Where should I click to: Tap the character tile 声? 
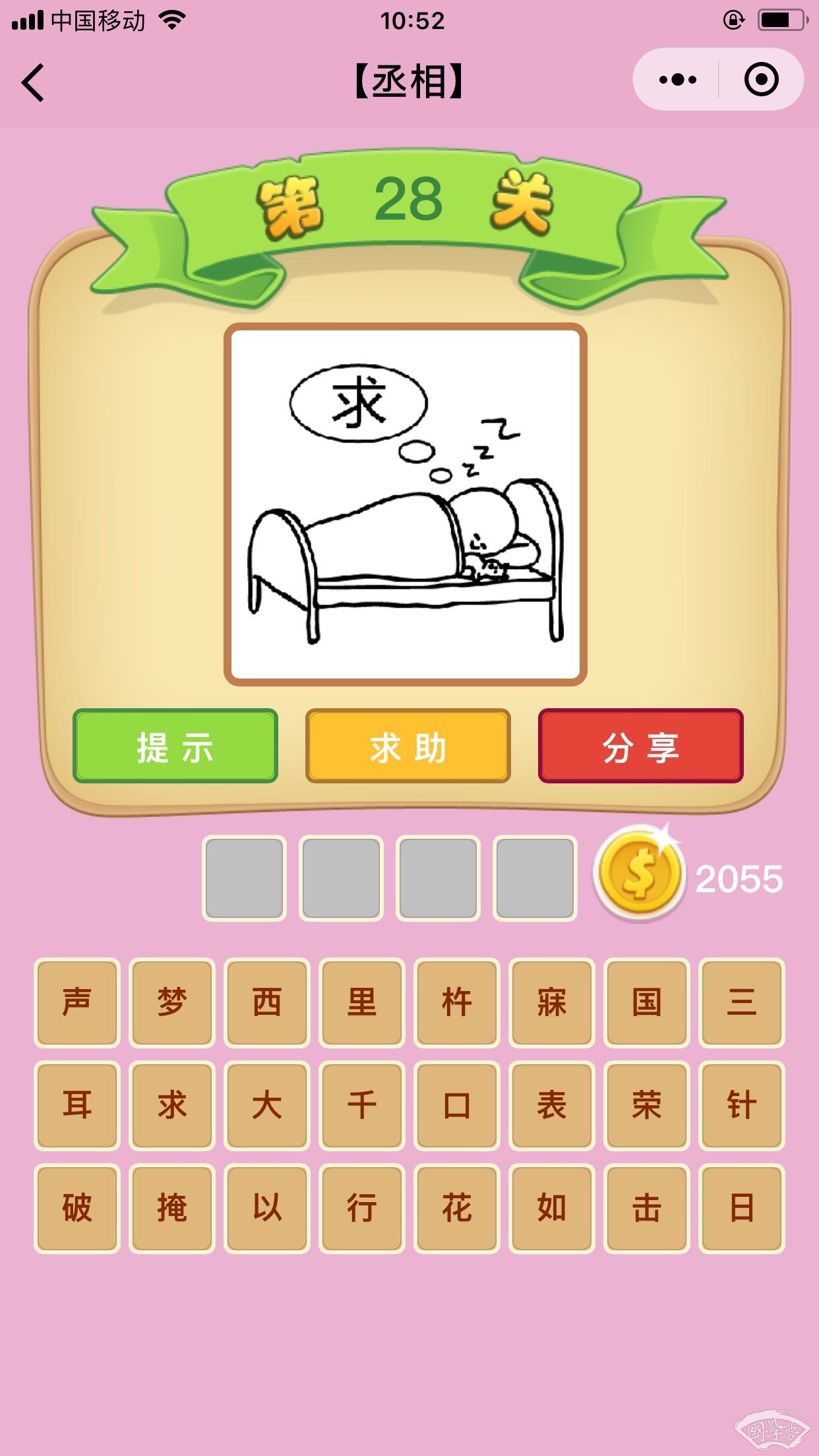(77, 1002)
